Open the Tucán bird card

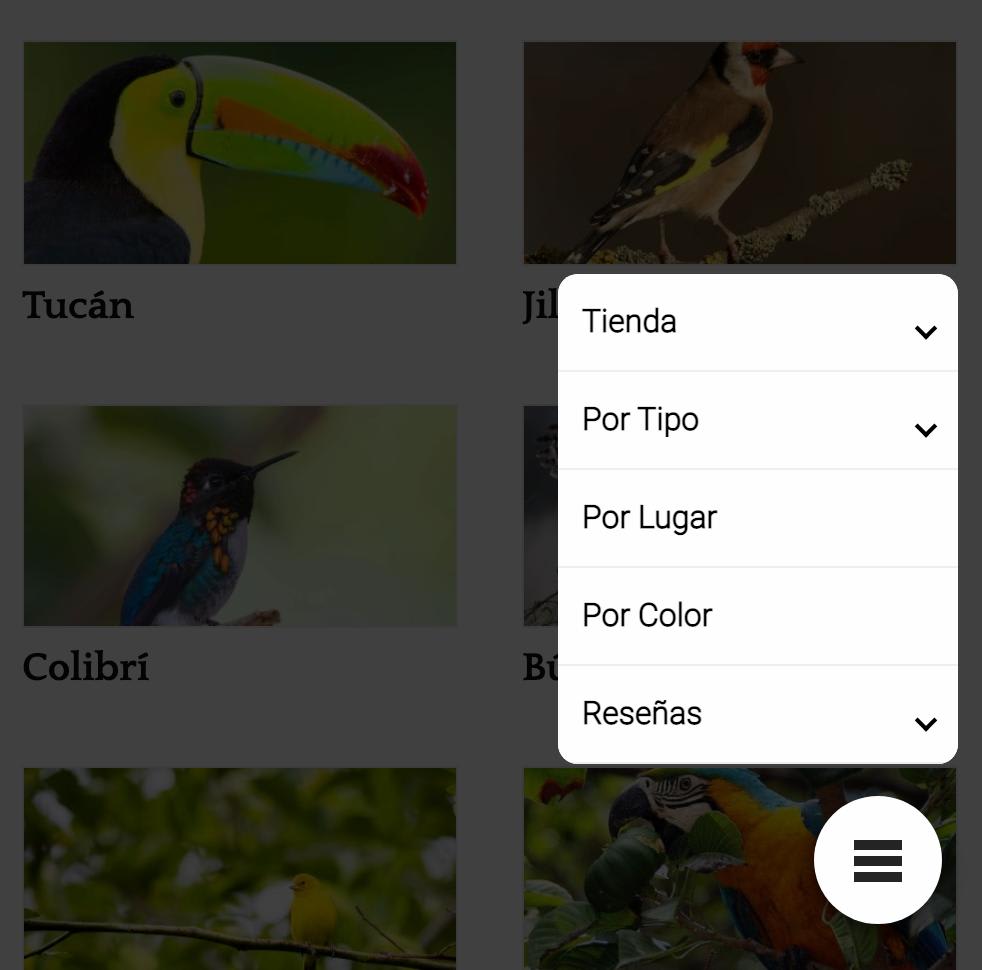pos(240,154)
